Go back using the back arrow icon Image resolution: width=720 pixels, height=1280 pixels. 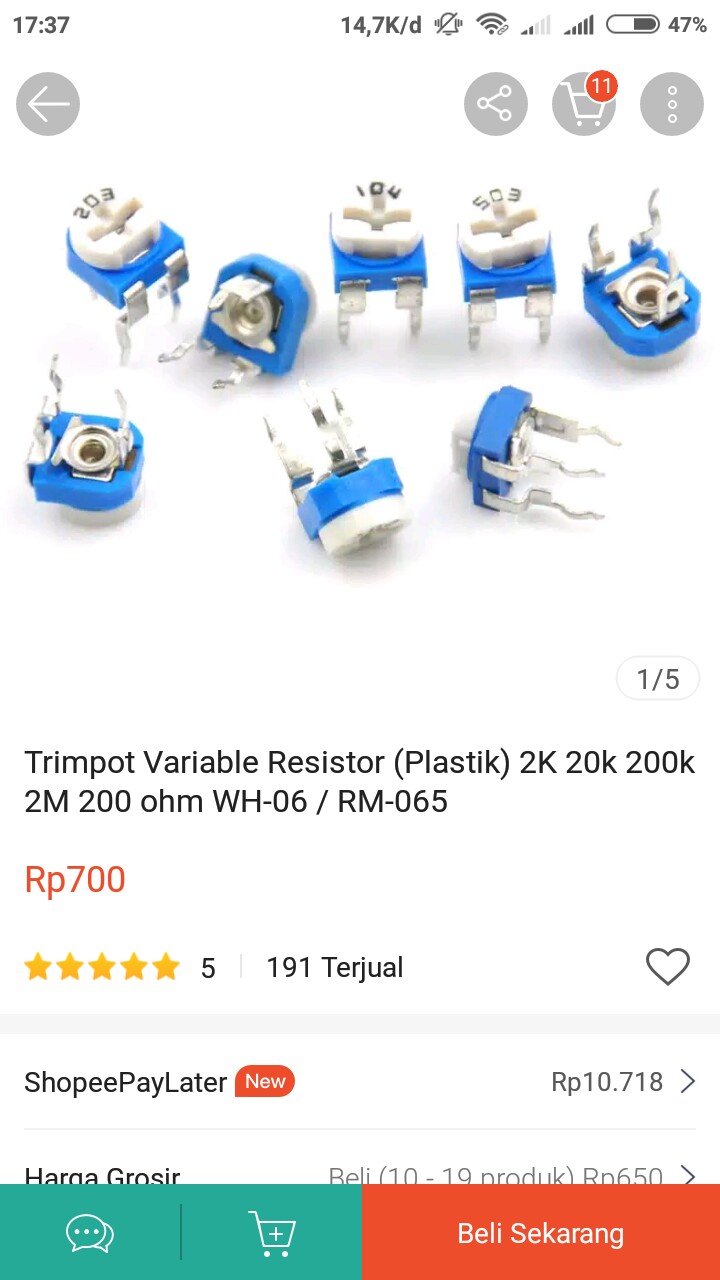tap(47, 103)
